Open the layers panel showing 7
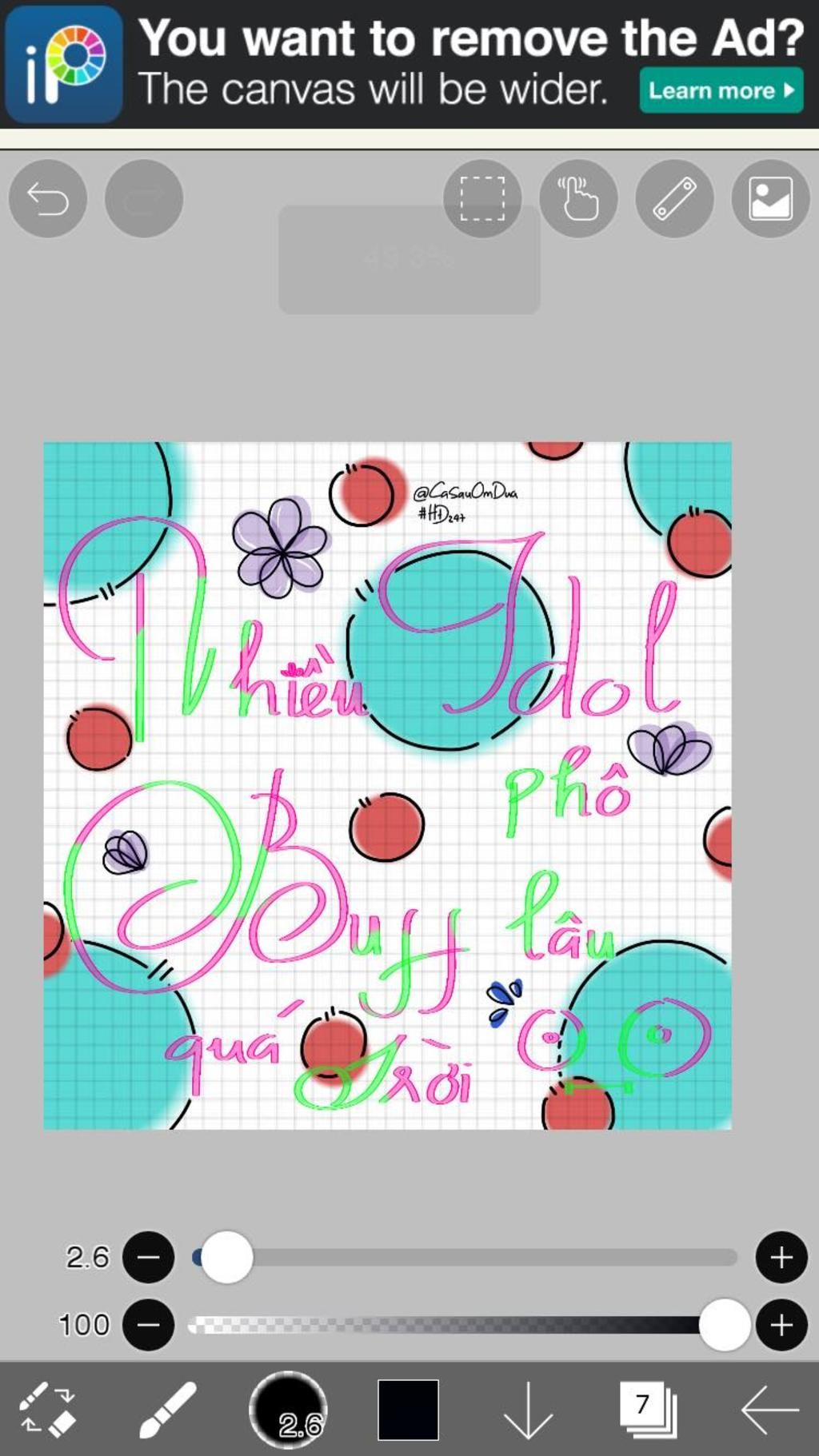This screenshot has height=1456, width=819. [x=648, y=1410]
